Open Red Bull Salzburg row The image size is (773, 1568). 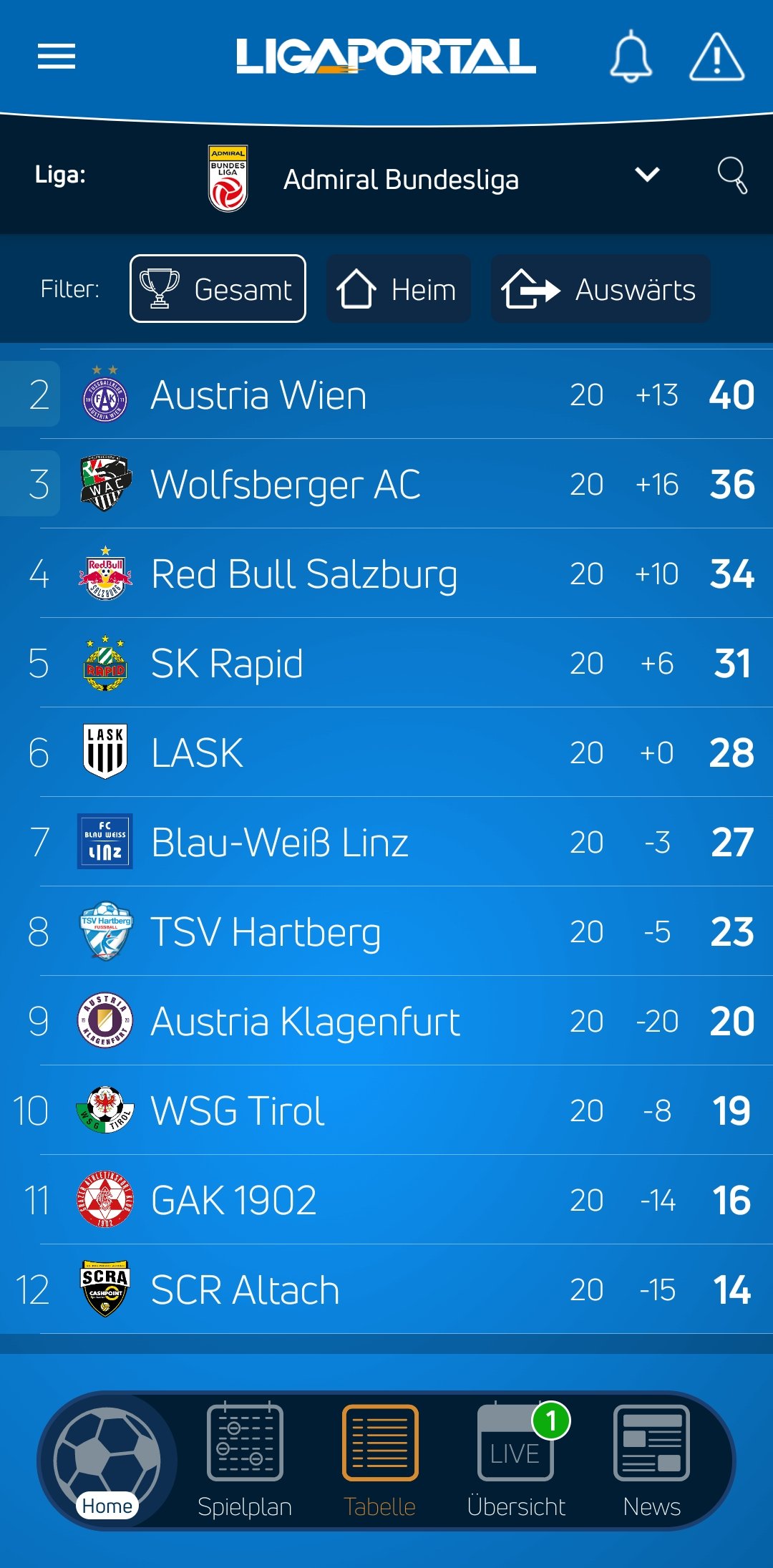tap(386, 574)
